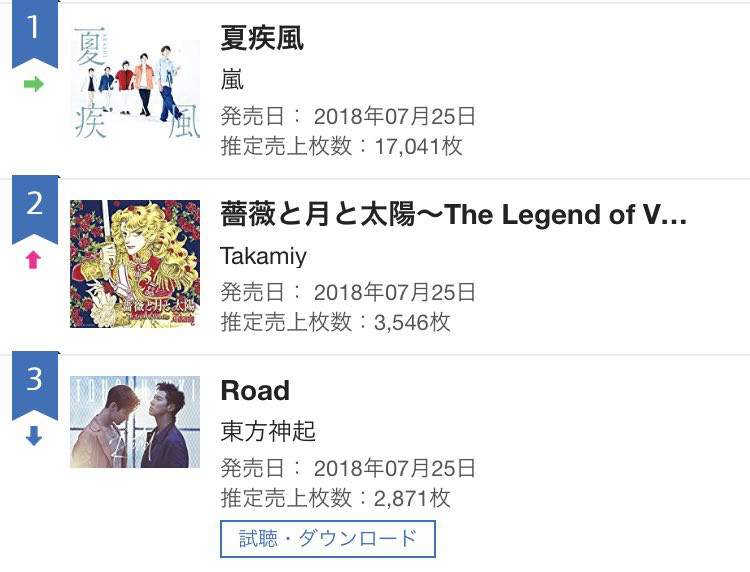Viewport: 750px width, 572px height.
Task: Open the 夏疾風 by 嵐 ranking entry
Action: (262, 39)
